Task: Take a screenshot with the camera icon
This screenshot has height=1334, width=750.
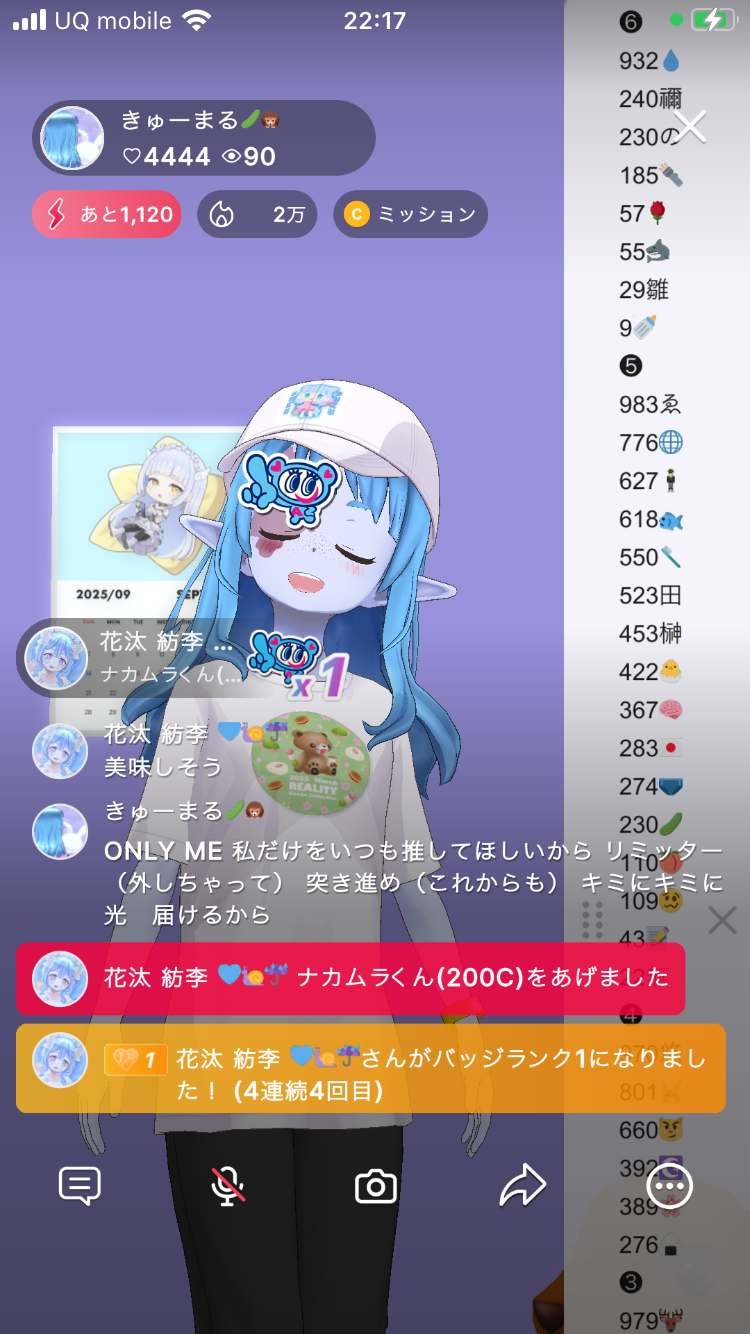Action: (x=376, y=1187)
